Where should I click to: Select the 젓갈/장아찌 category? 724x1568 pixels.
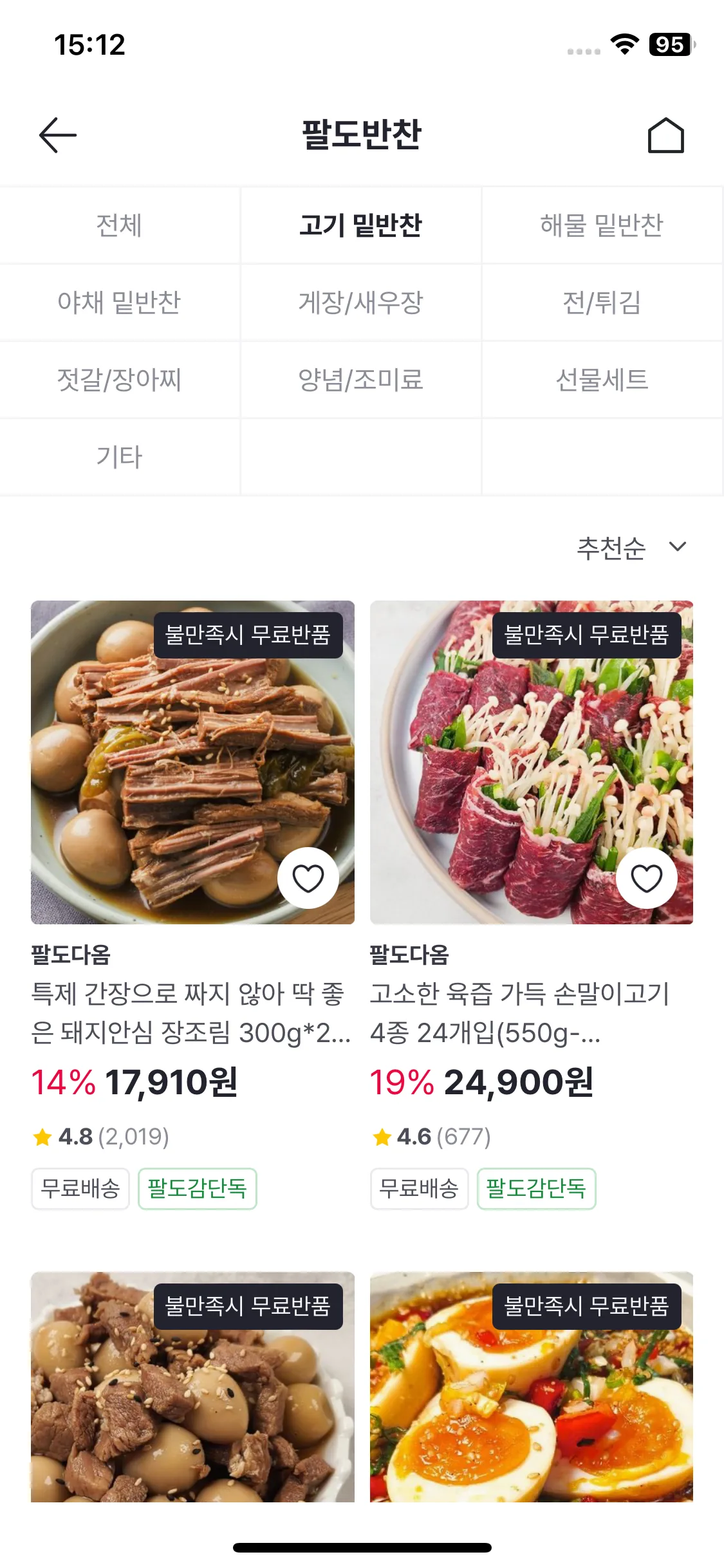point(119,380)
